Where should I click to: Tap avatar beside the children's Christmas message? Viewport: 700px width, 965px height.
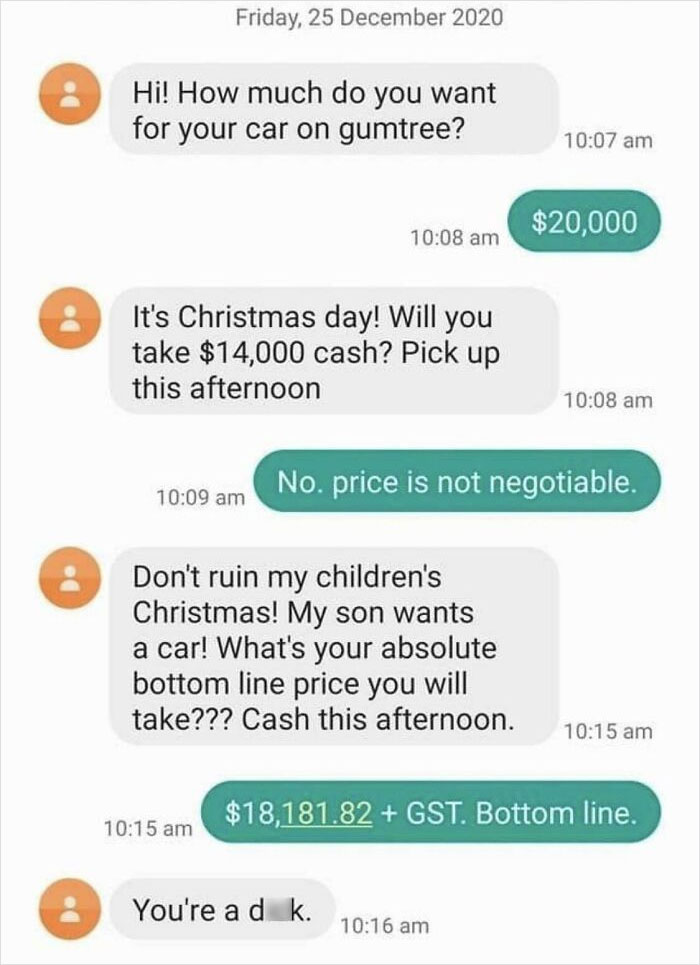[x=70, y=578]
